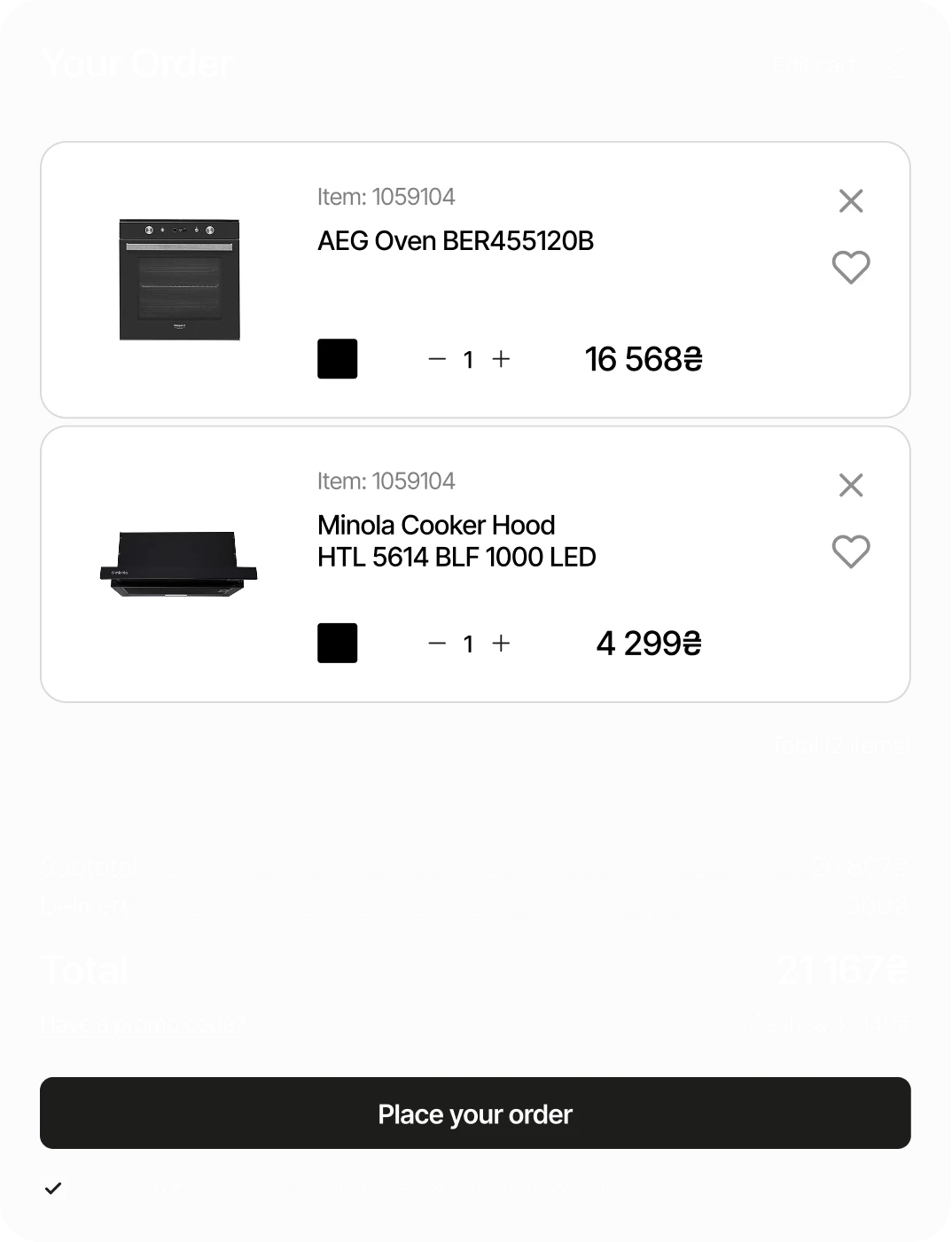This screenshot has width=952, height=1242.
Task: Tick the user agreement confirmation checkbox
Action: pyautogui.click(x=54, y=1188)
